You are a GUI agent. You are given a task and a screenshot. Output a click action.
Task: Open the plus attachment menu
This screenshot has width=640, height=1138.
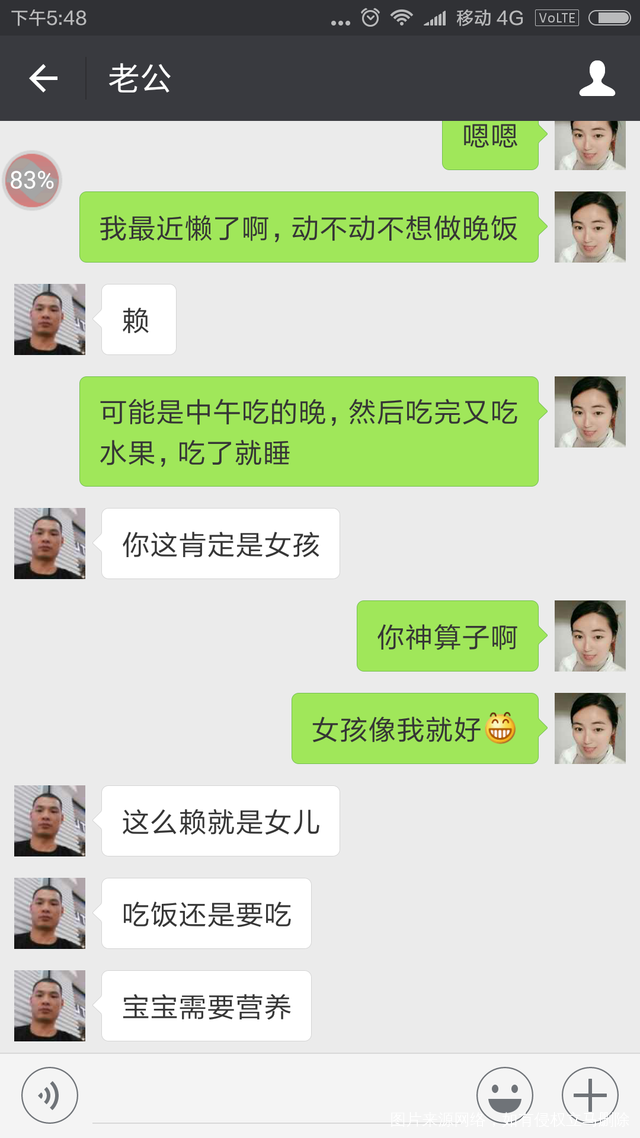(x=590, y=1096)
